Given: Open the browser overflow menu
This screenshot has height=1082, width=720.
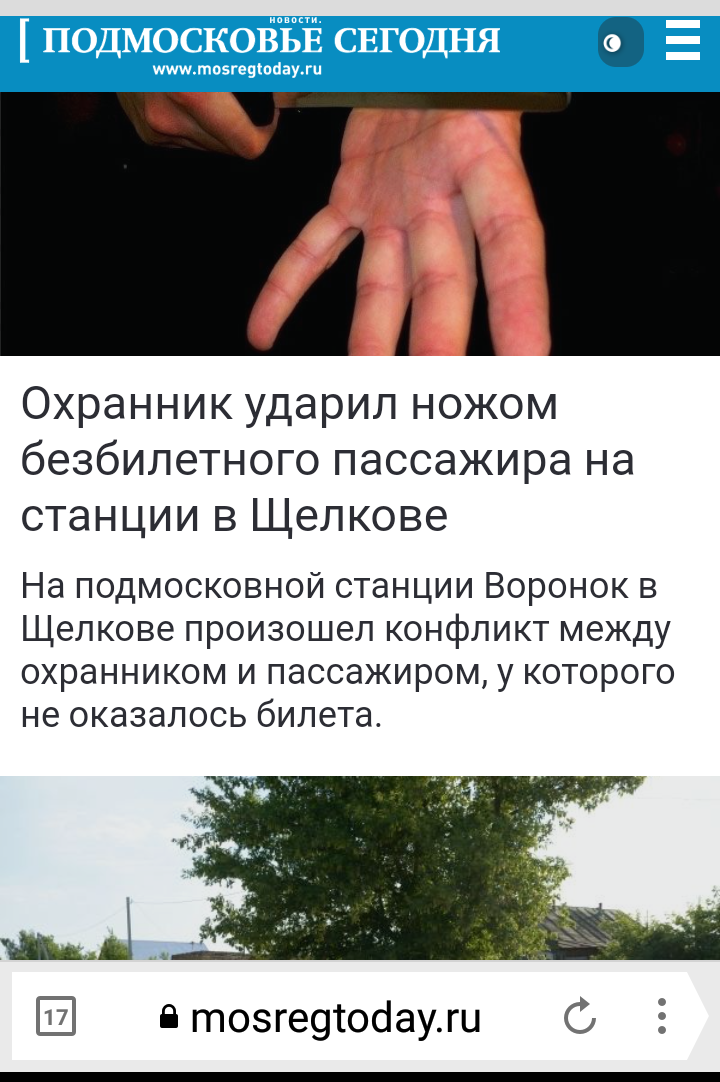Looking at the screenshot, I should pos(661,1017).
